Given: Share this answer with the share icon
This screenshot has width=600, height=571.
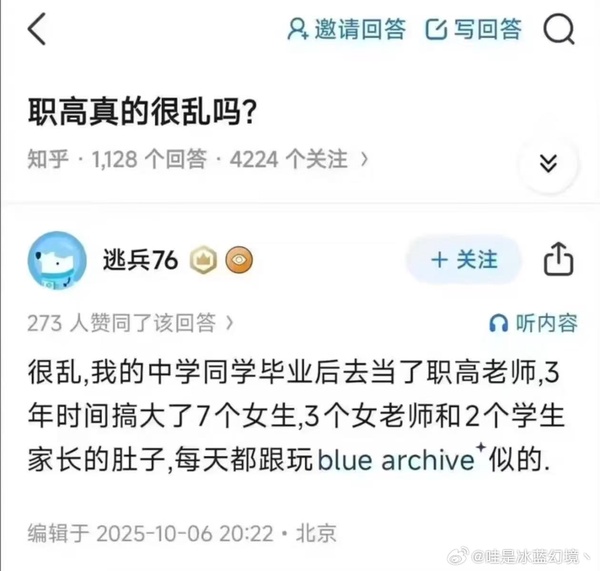Looking at the screenshot, I should click(558, 260).
